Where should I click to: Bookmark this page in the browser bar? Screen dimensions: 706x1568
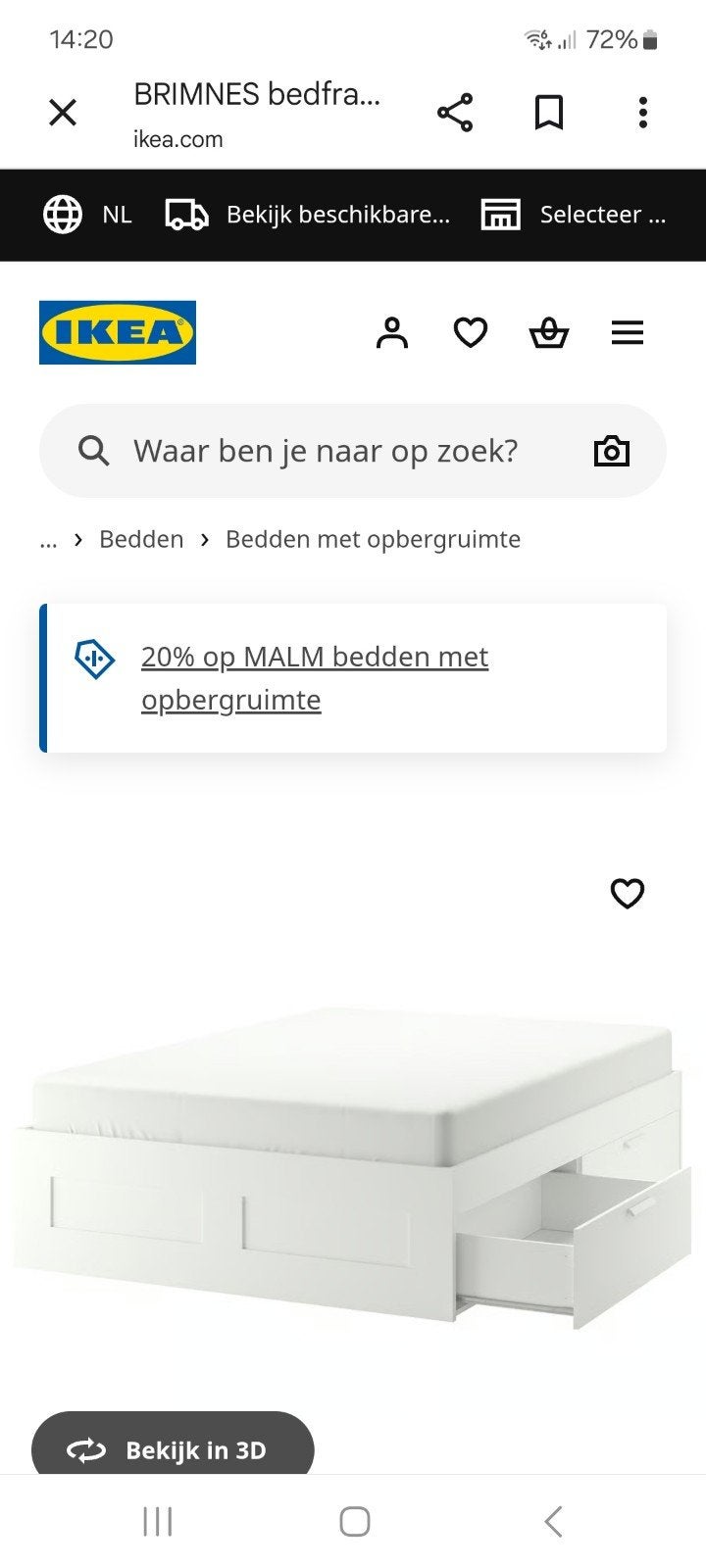tap(549, 113)
